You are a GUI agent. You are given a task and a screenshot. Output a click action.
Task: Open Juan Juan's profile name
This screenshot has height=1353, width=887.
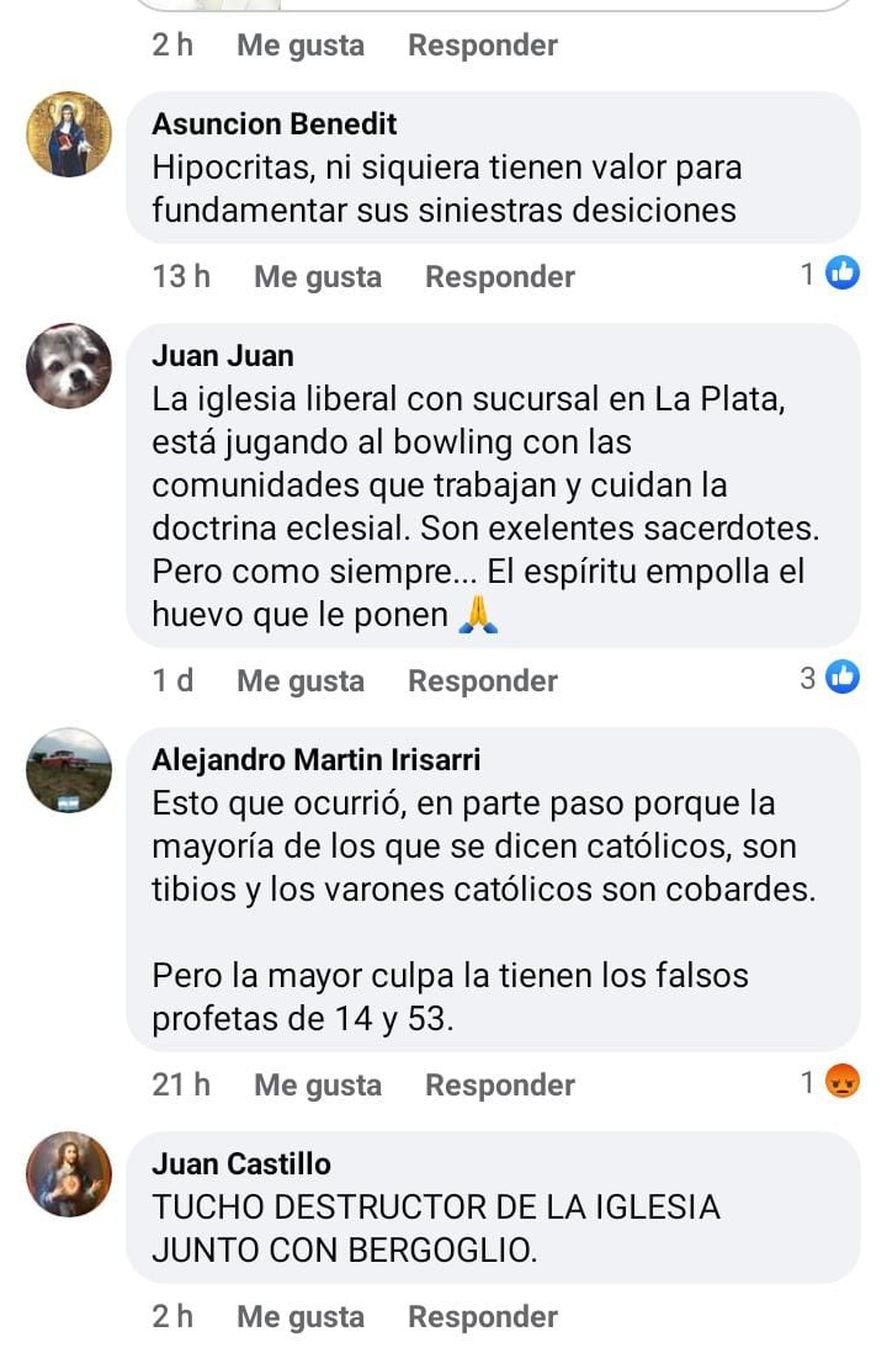pyautogui.click(x=222, y=355)
